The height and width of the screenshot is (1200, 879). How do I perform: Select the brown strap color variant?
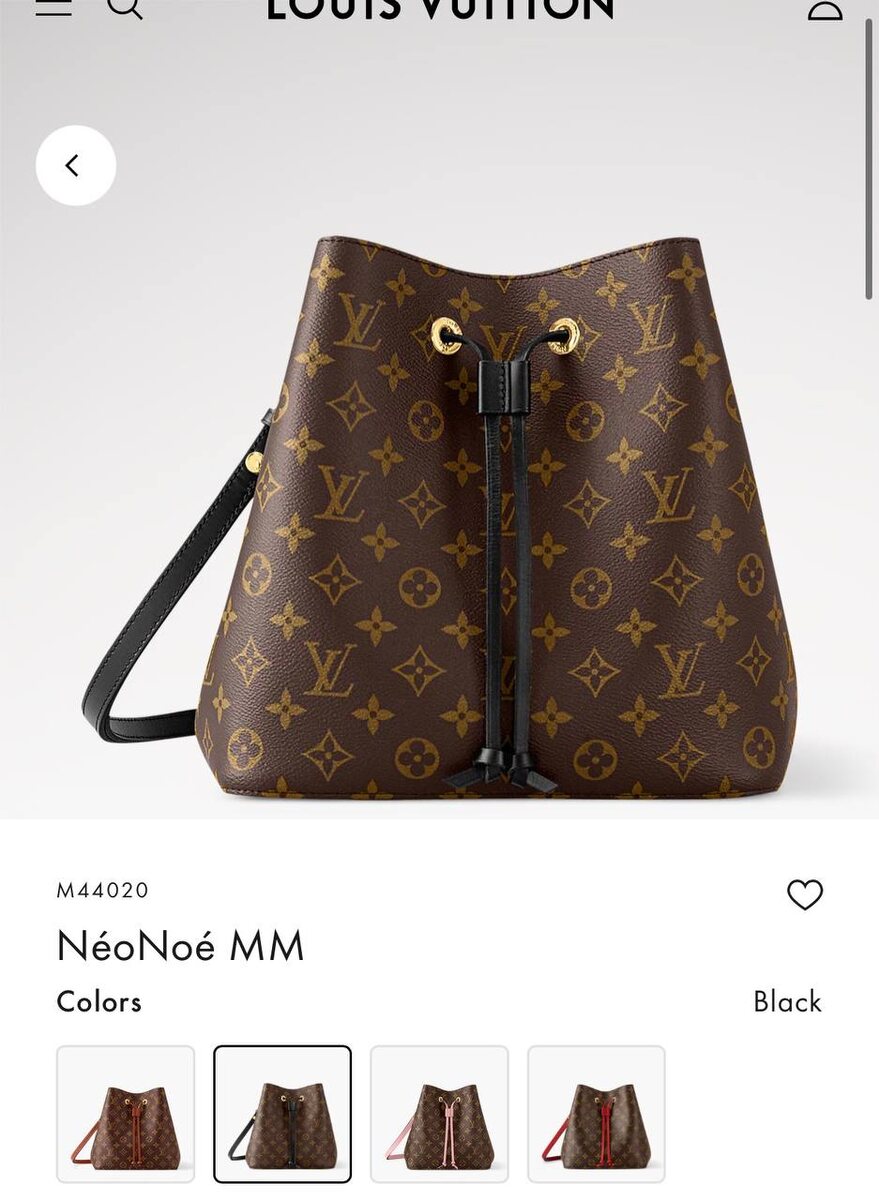[x=126, y=1114]
